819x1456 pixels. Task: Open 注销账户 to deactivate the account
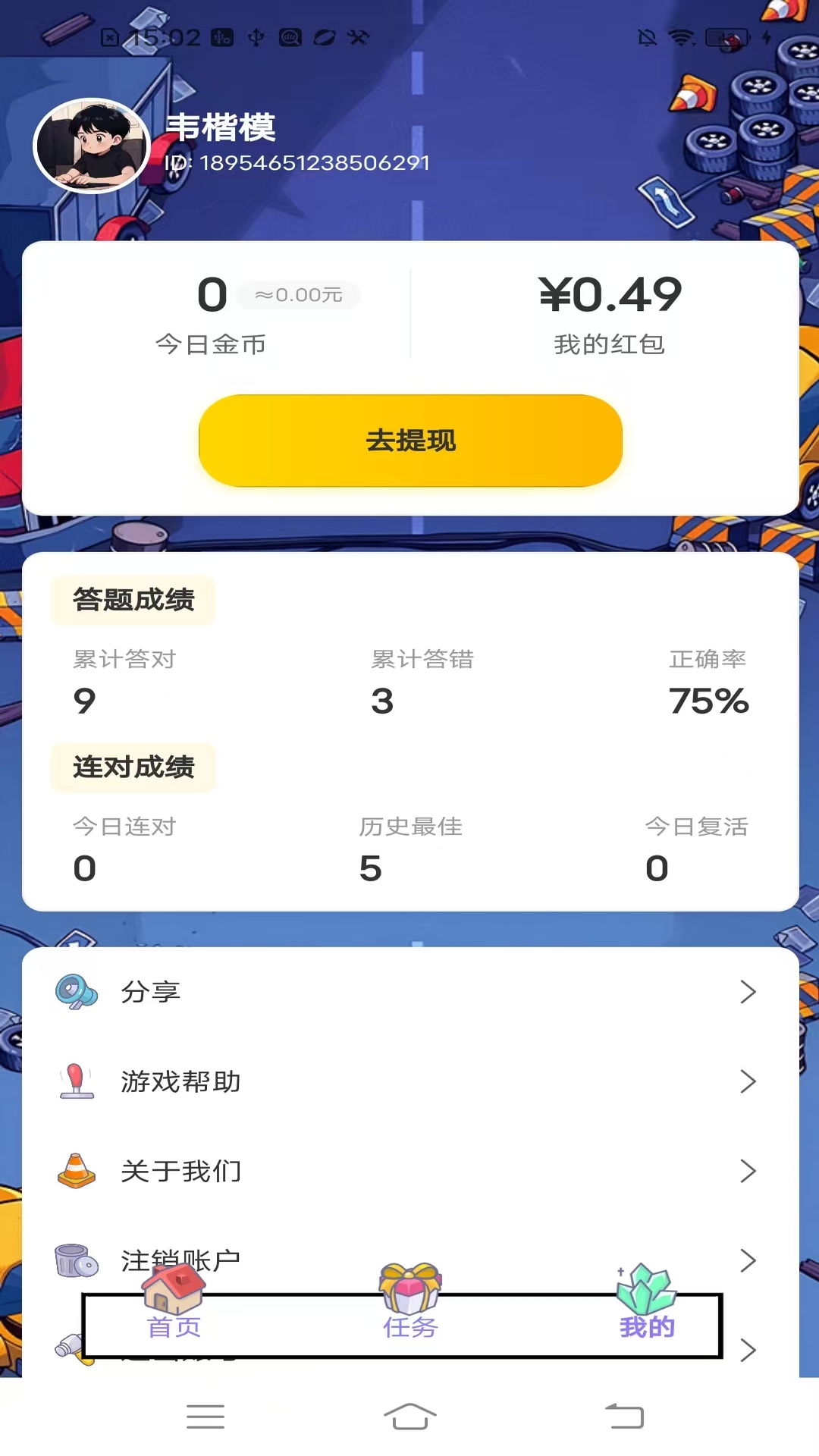pyautogui.click(x=180, y=1259)
